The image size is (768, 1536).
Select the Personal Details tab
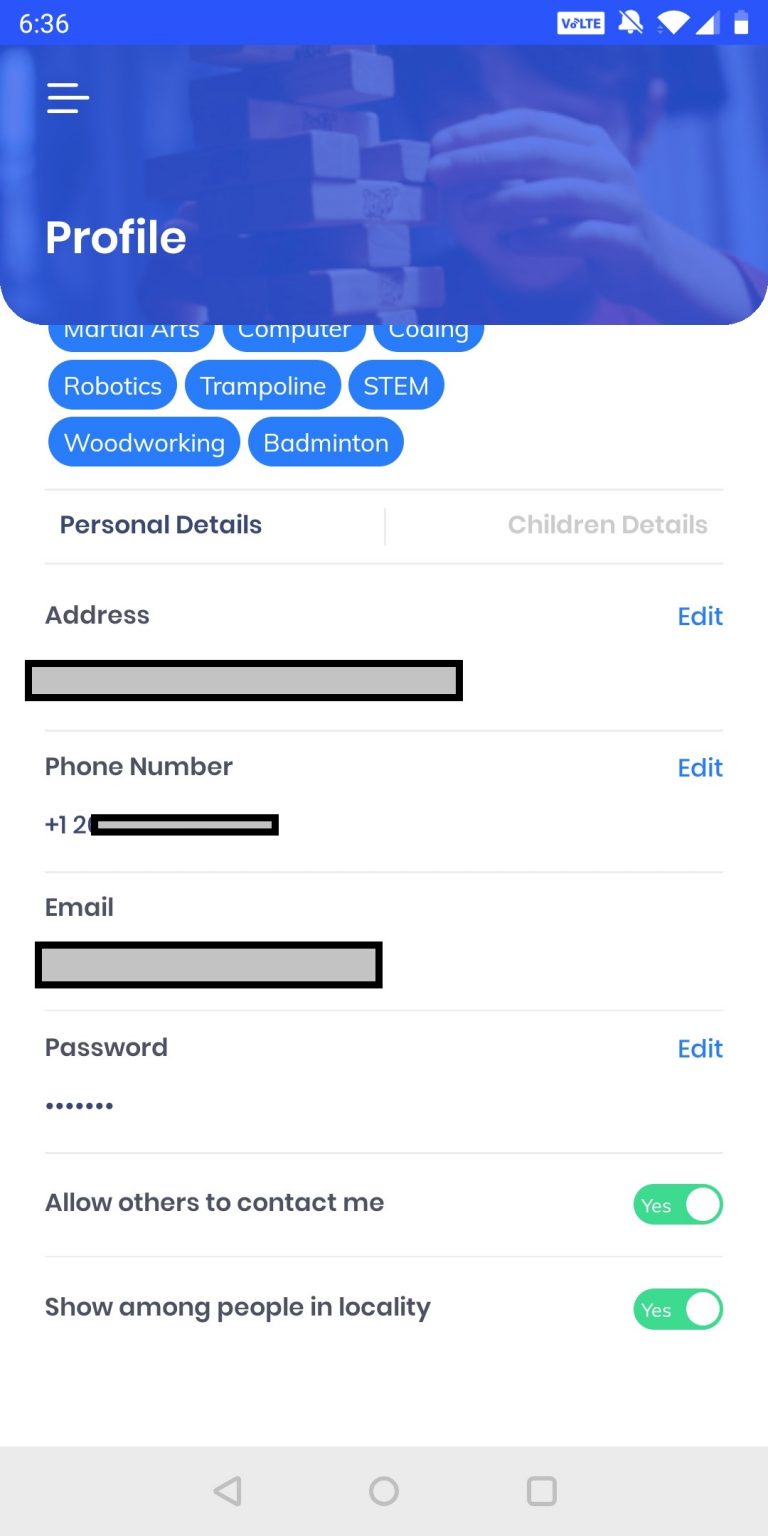click(161, 525)
